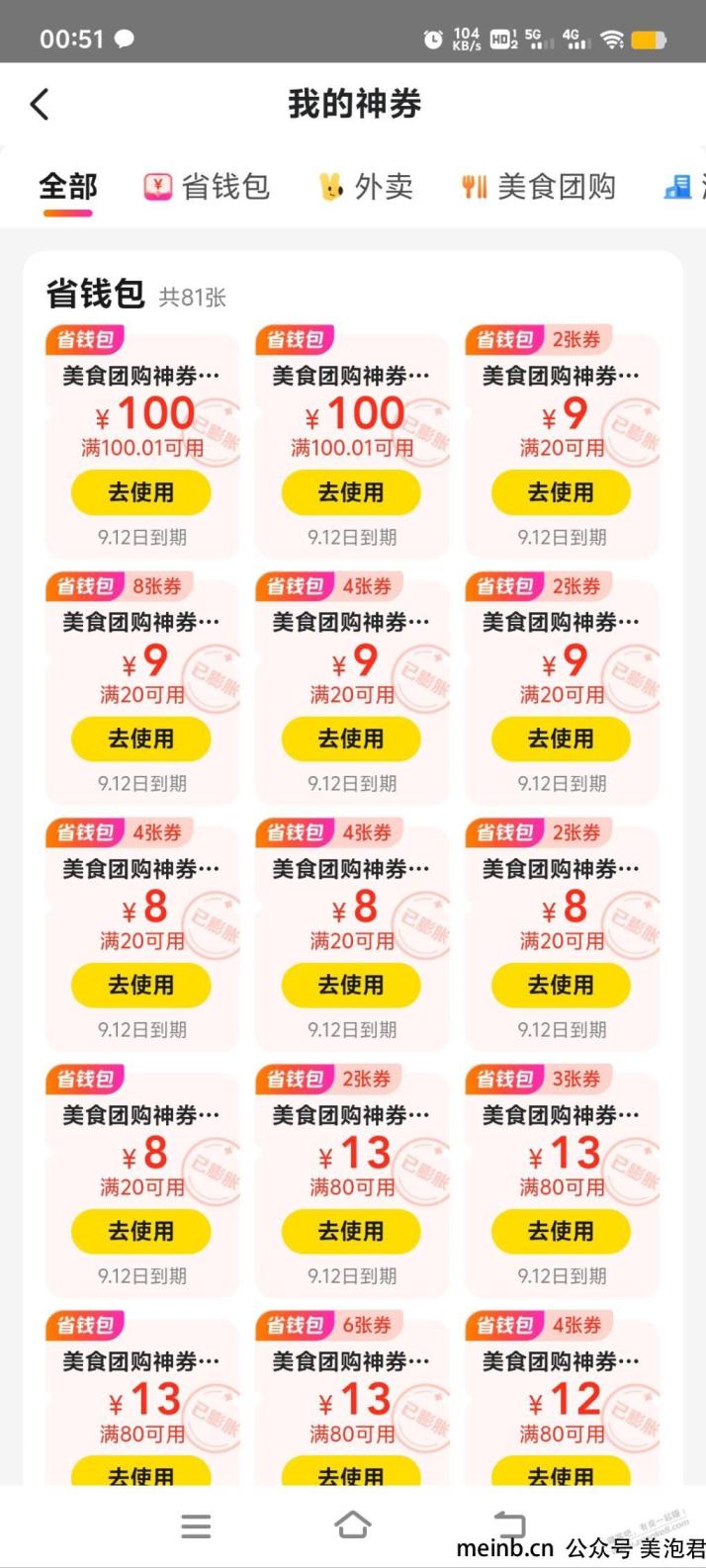
Task: Use the ¥13 coupon marked 2张券
Action: coord(351,1231)
